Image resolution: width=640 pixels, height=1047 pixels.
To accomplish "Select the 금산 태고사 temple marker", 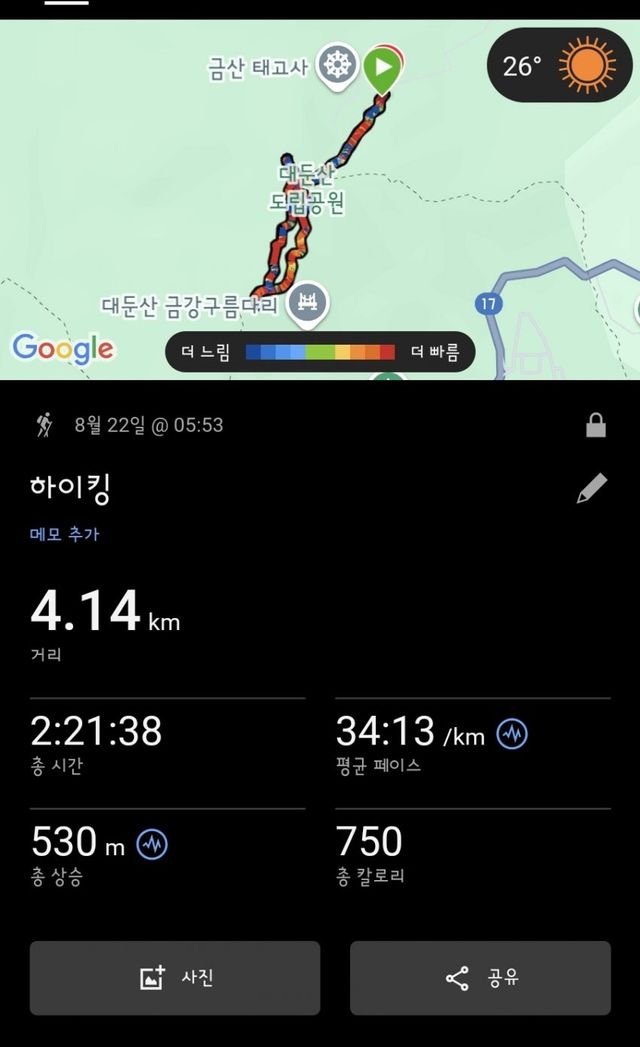I will (339, 66).
